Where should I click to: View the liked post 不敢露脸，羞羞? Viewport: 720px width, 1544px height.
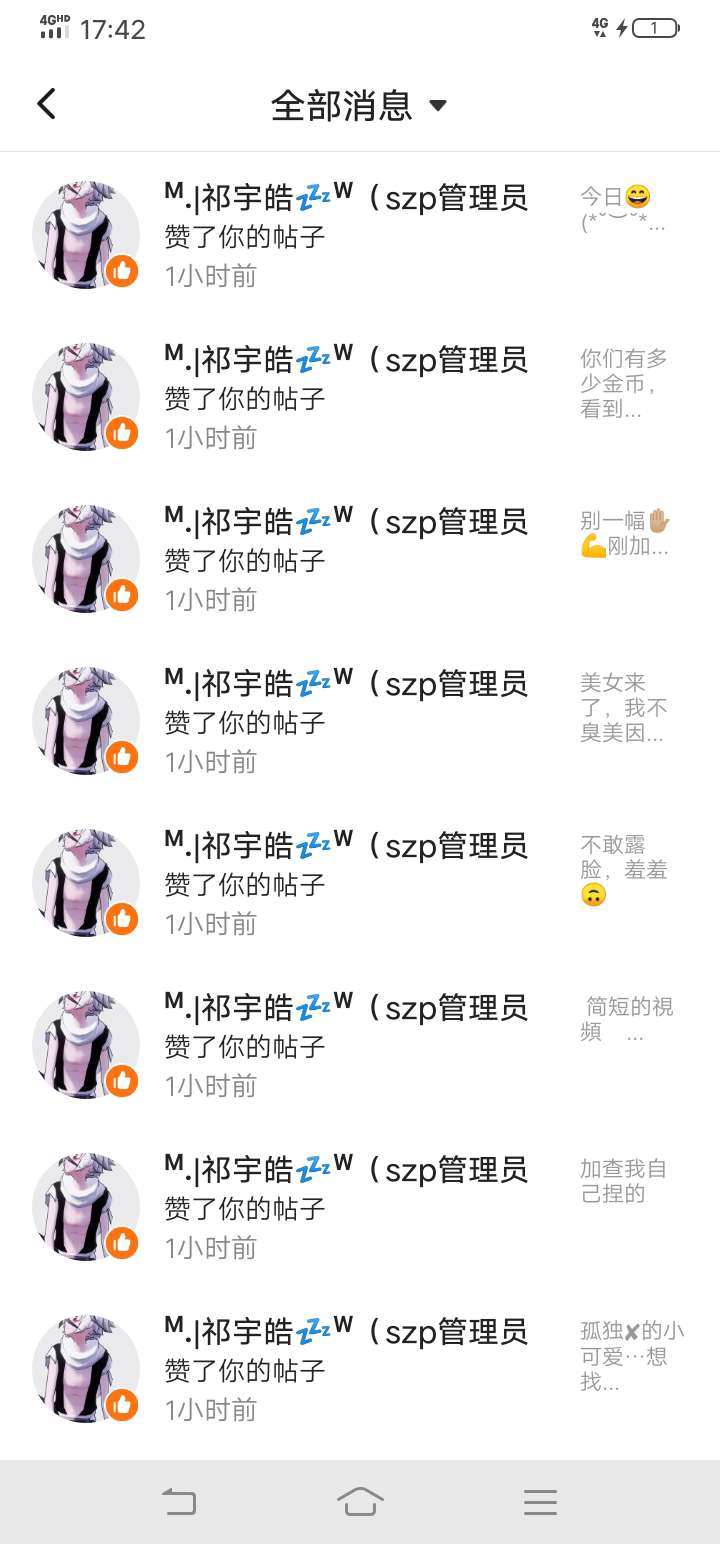coord(623,870)
